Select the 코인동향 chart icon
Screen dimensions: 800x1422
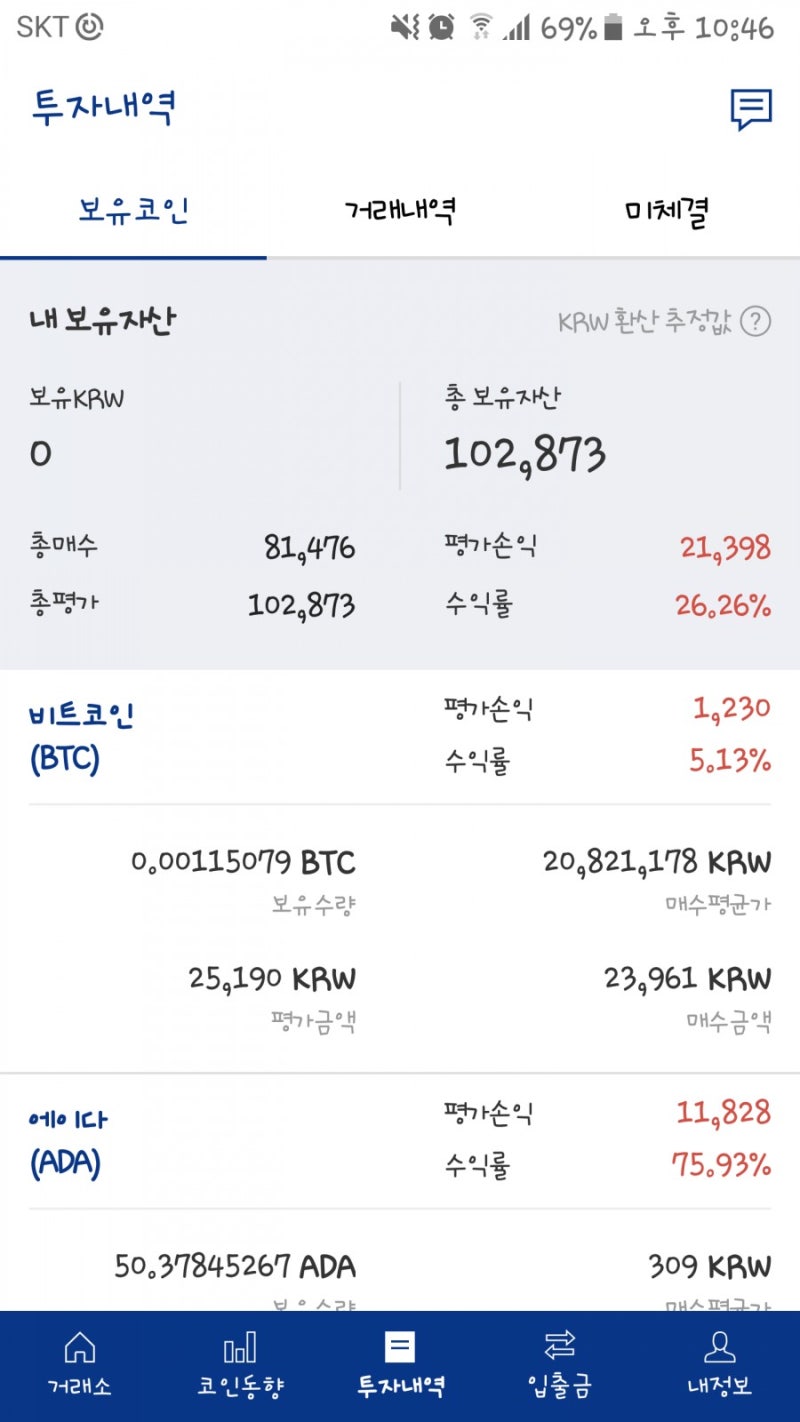point(239,1362)
